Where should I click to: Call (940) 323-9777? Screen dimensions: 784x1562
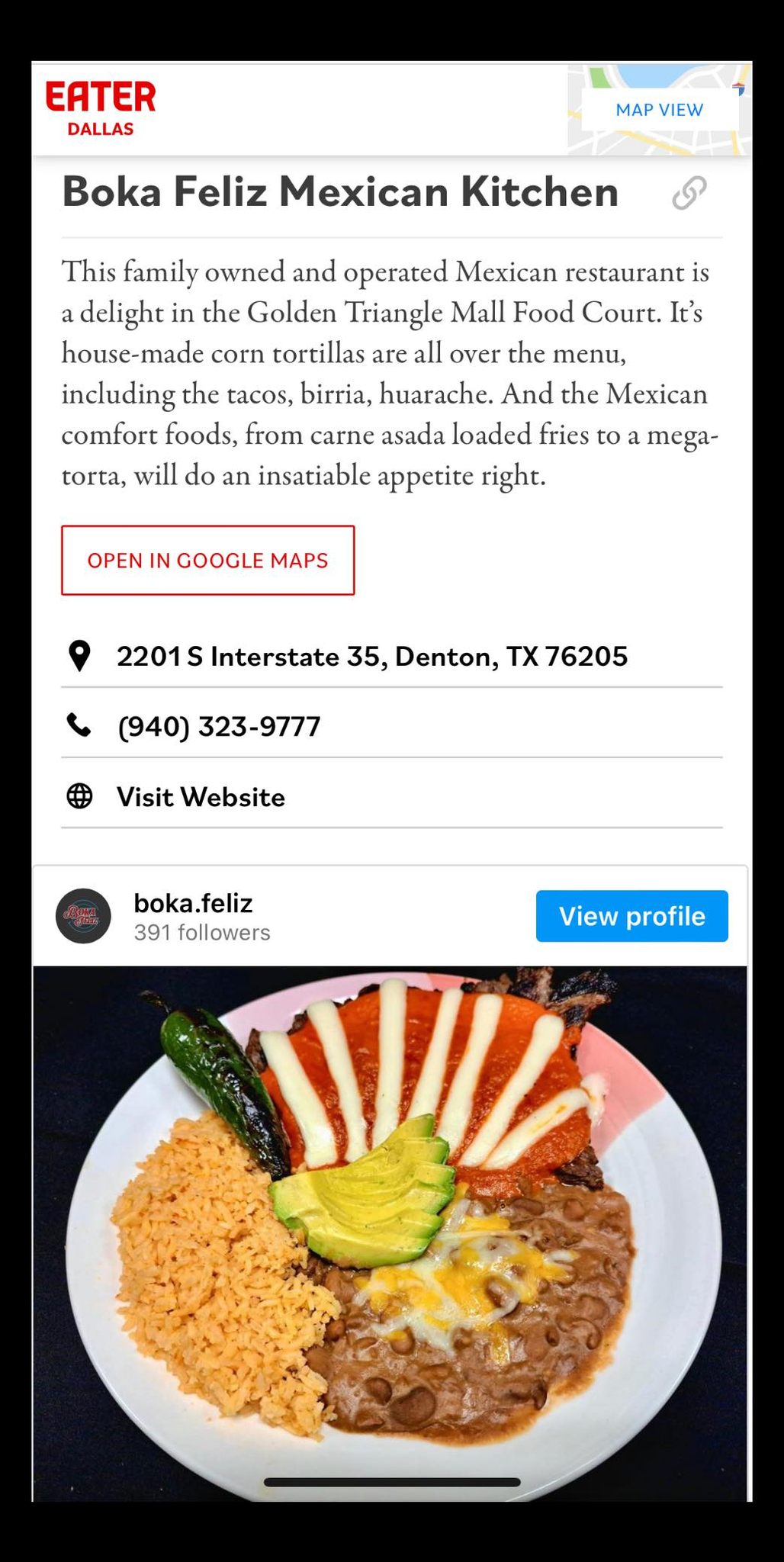tap(219, 727)
